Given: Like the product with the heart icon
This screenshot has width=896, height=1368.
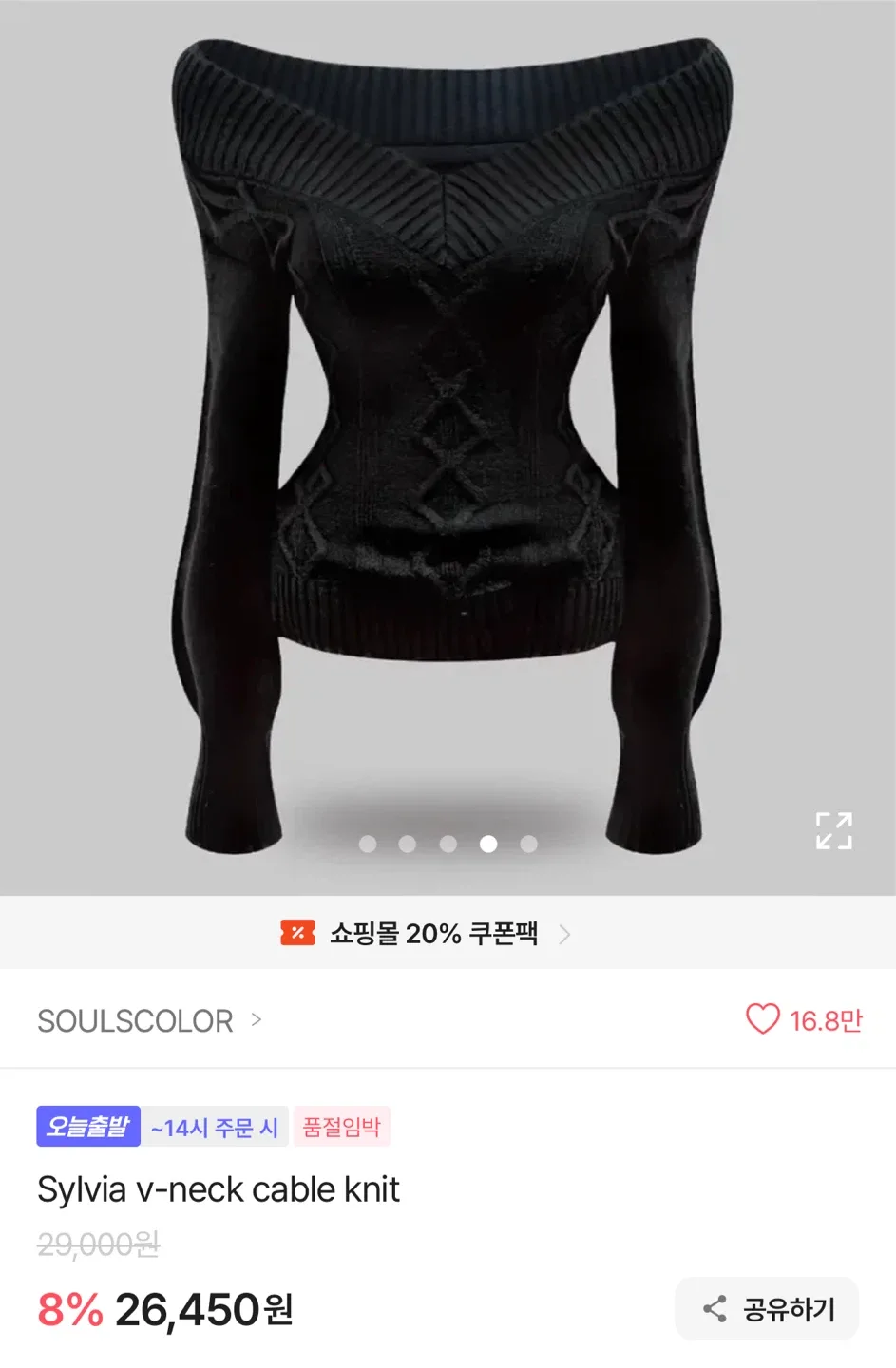Looking at the screenshot, I should click(x=762, y=1019).
